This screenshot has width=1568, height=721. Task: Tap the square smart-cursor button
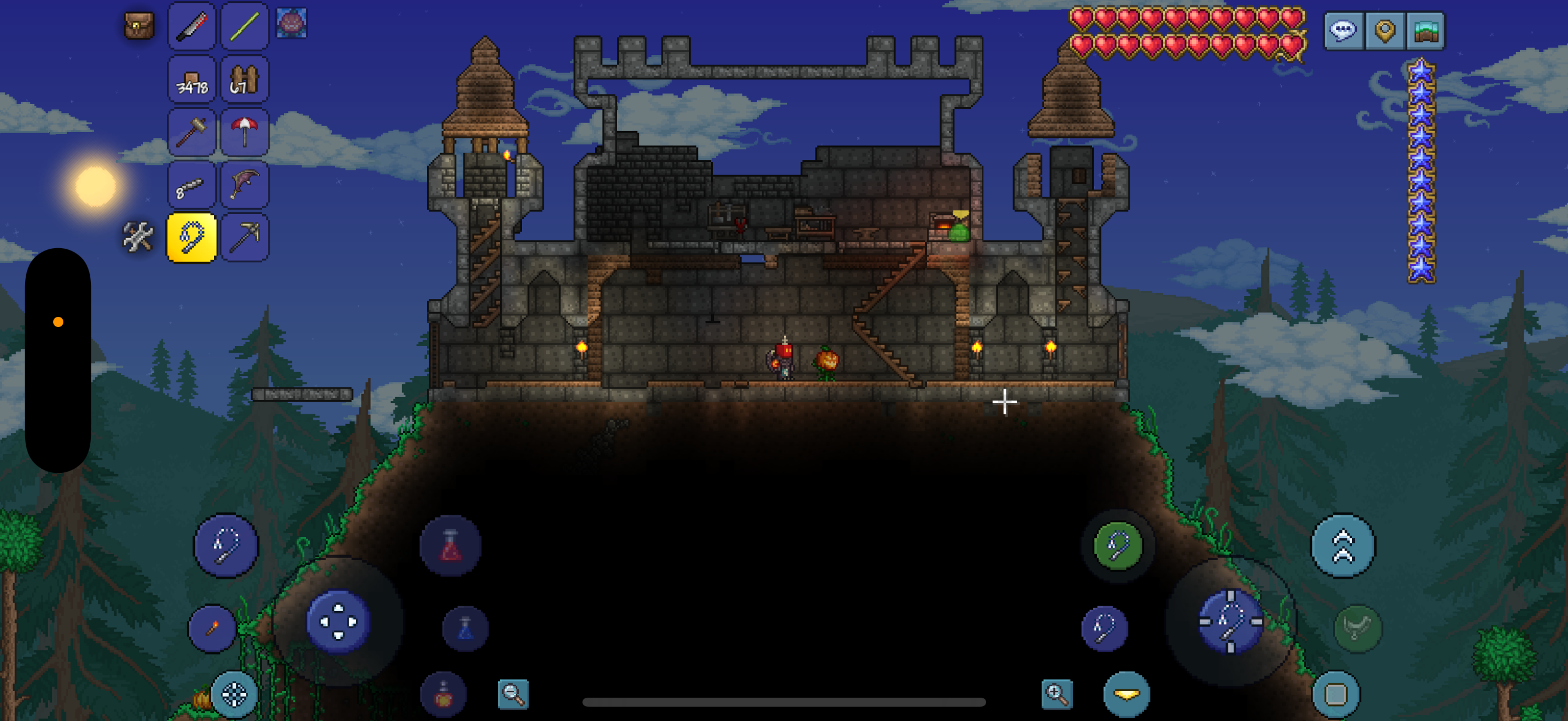pos(1335,693)
